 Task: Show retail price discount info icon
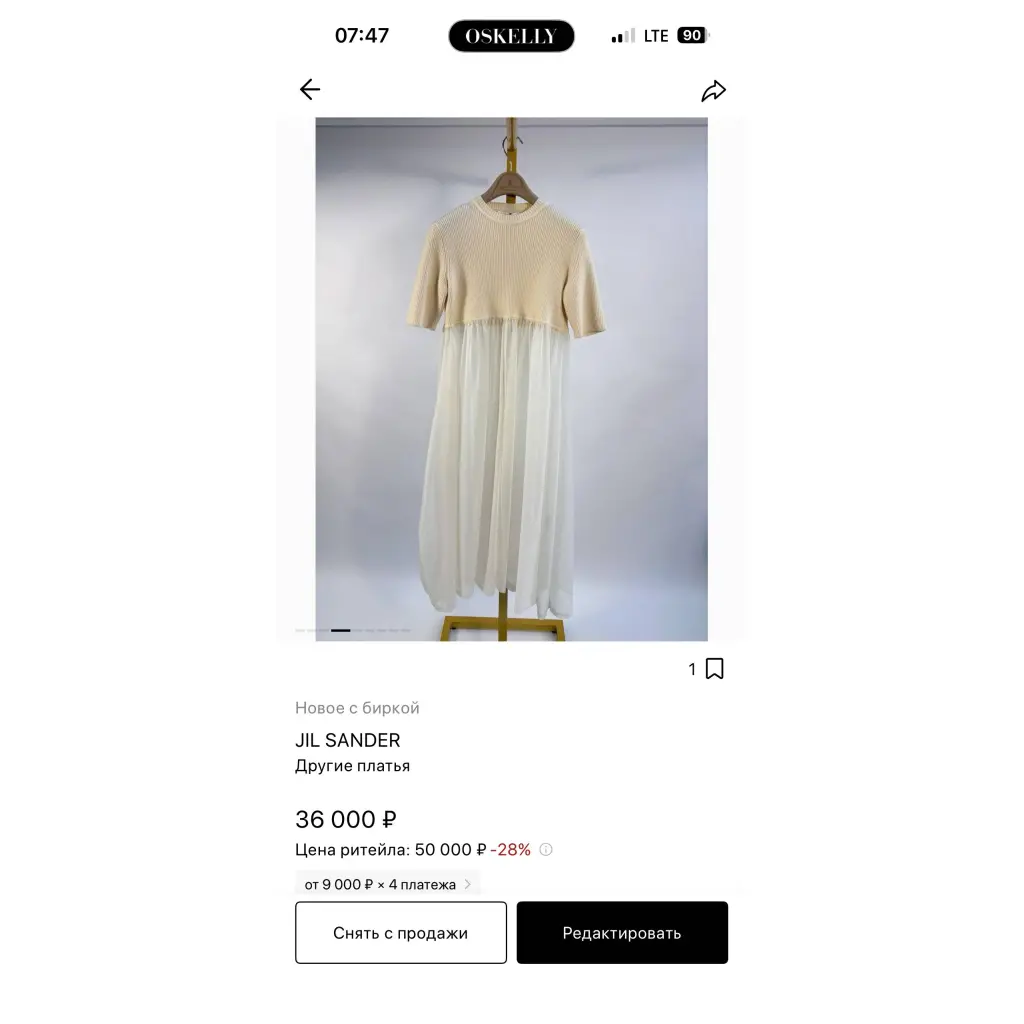point(546,850)
